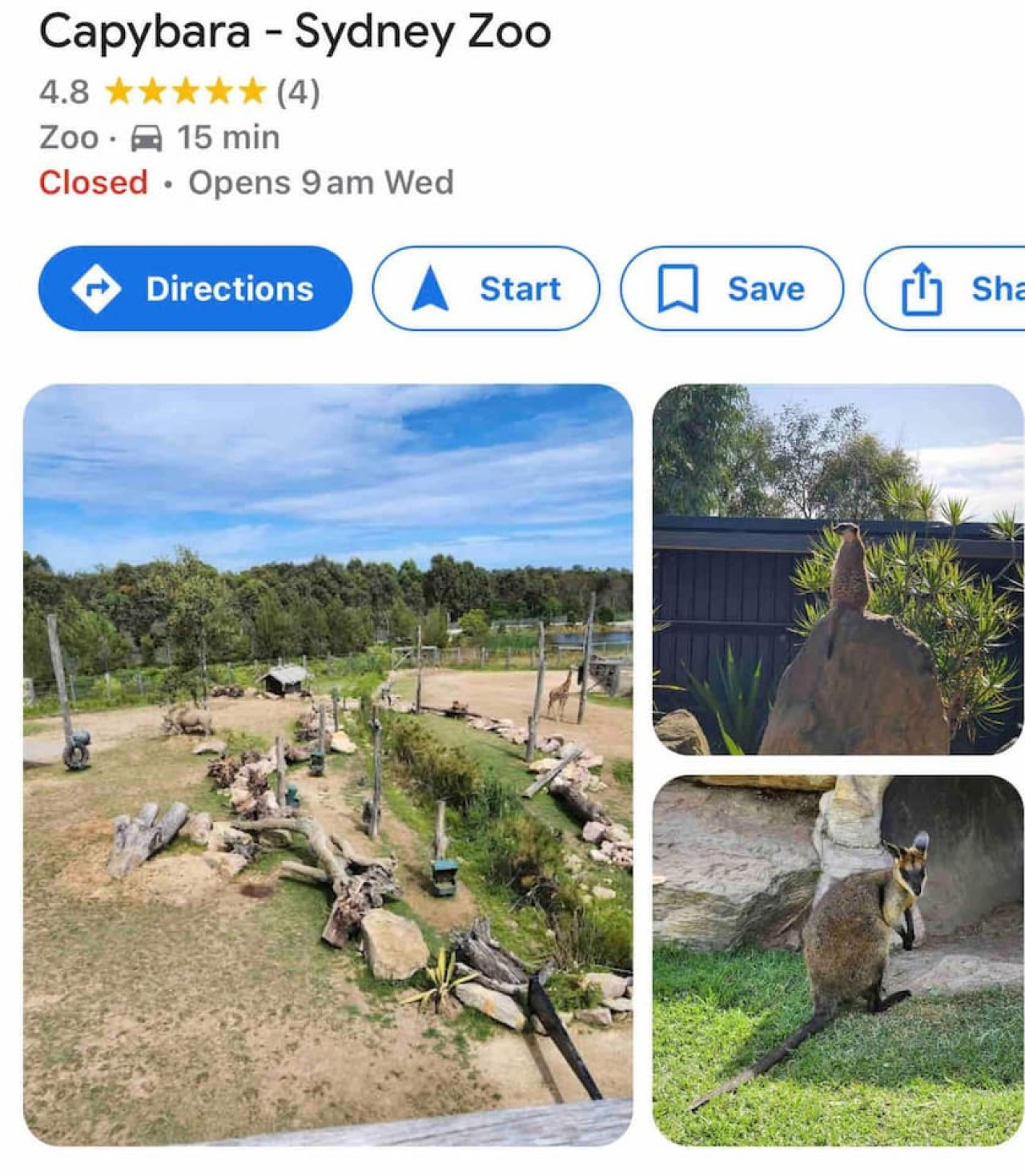Screen dimensions: 1025x1176
Task: Open the meerkat on rock photo
Action: pyautogui.click(x=838, y=570)
